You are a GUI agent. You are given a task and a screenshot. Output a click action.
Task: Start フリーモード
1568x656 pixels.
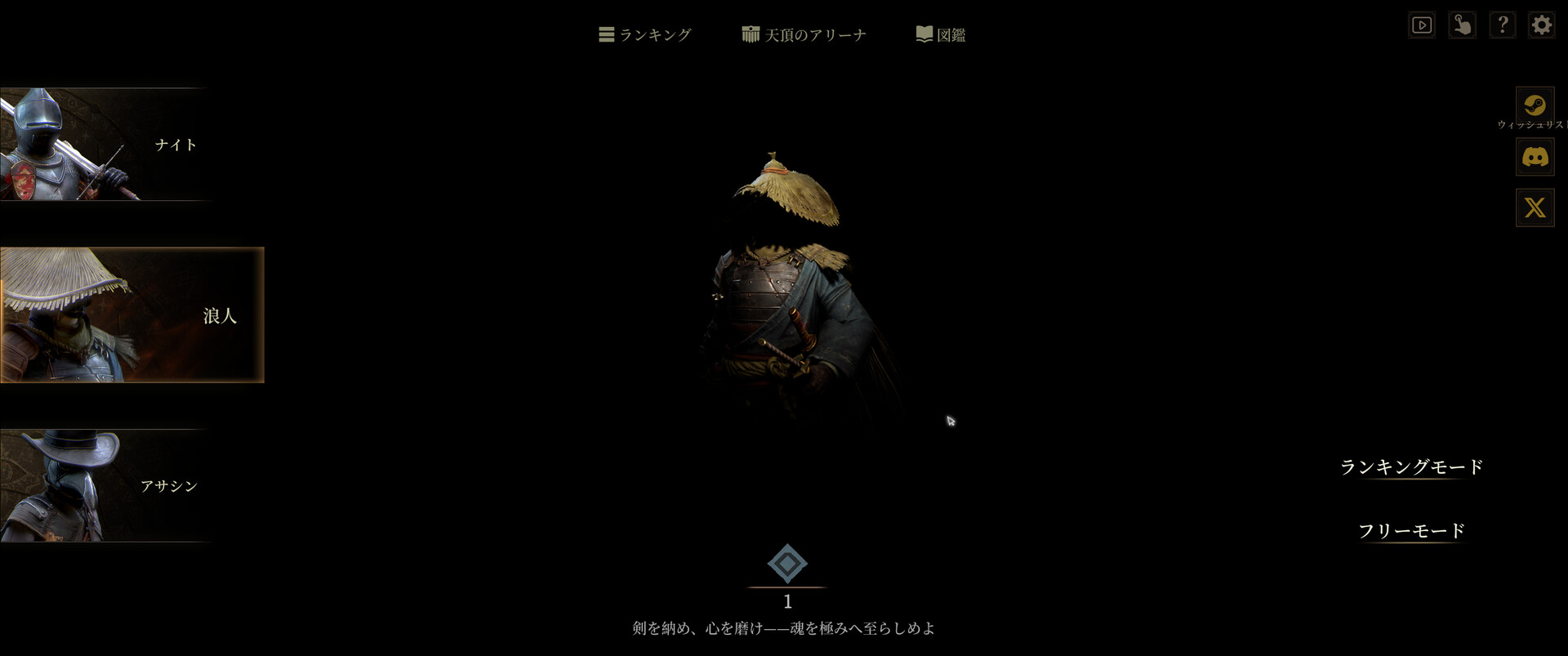(1411, 531)
